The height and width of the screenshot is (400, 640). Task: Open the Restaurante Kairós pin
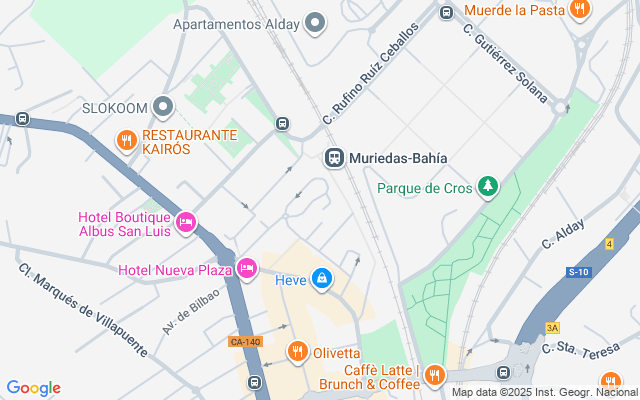[x=126, y=141]
